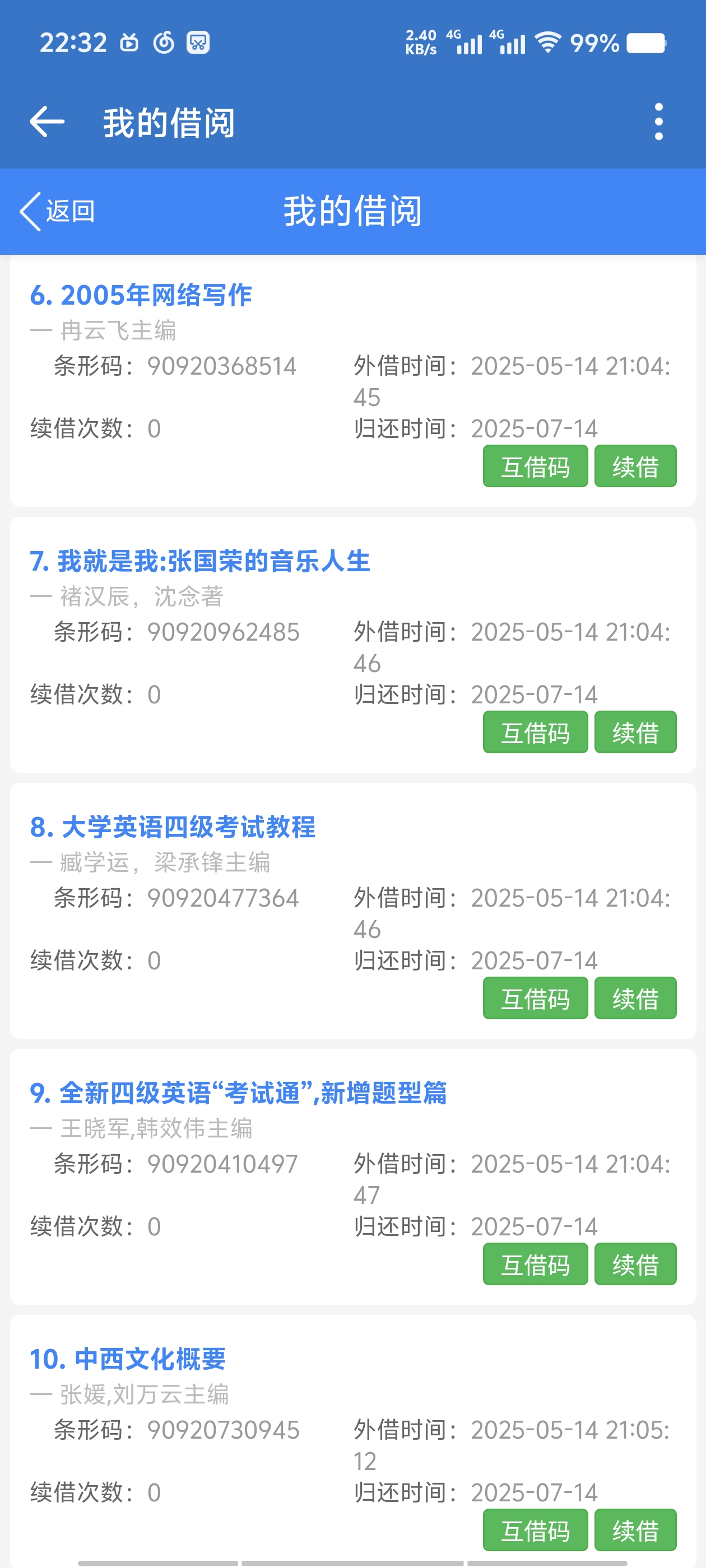View details of 大学英语四级考试教程

click(173, 827)
